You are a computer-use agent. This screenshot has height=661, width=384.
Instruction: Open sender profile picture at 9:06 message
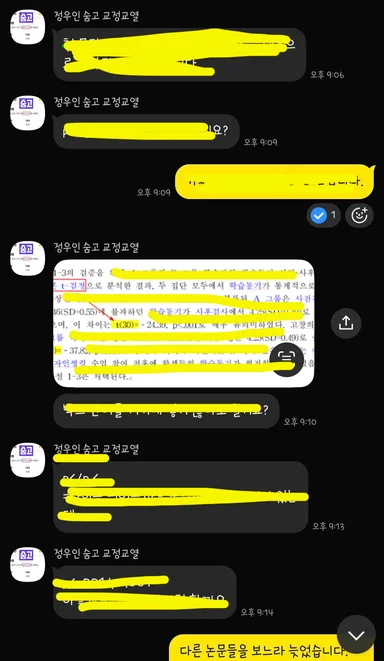tap(27, 27)
